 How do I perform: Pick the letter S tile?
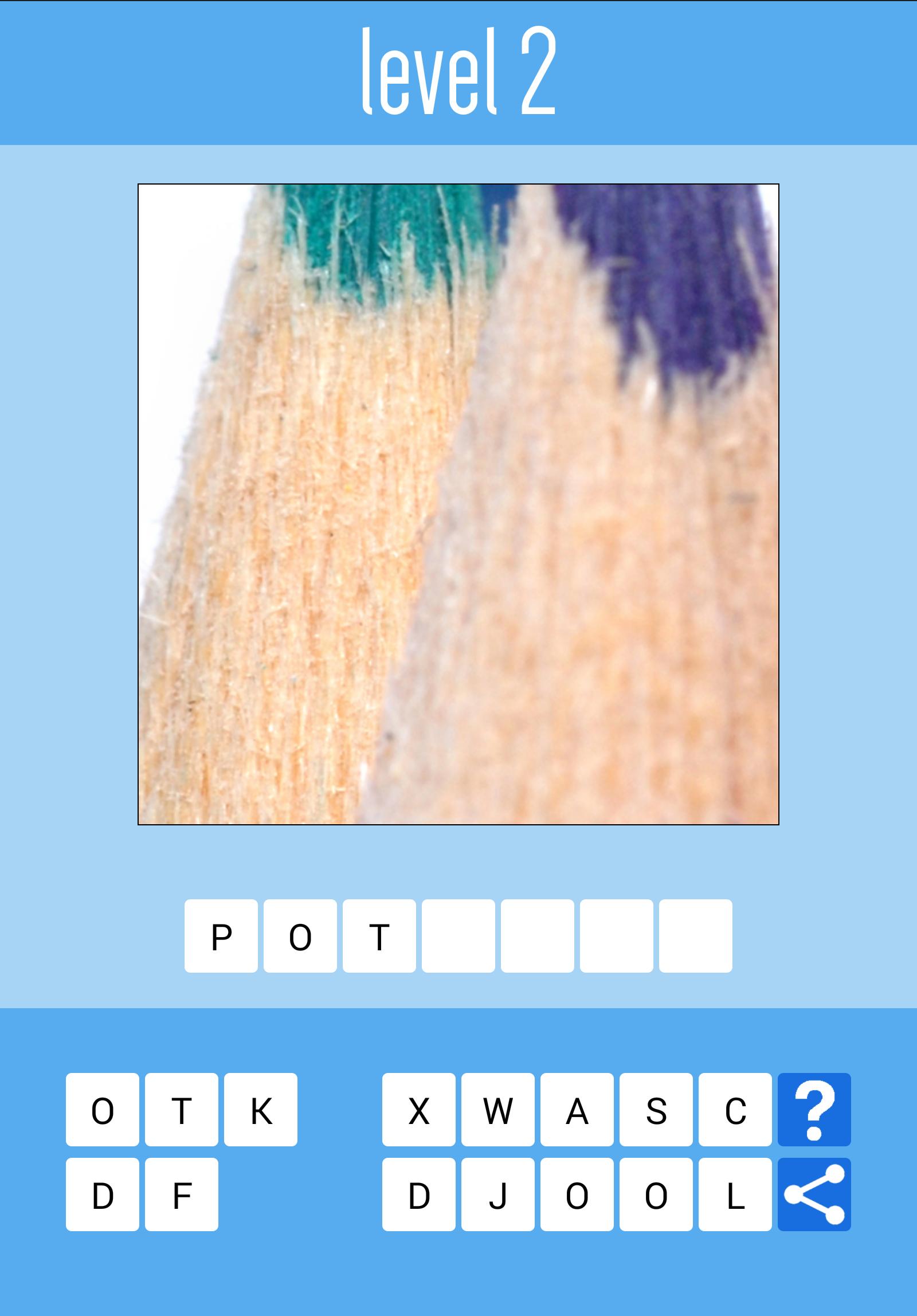[x=656, y=1110]
